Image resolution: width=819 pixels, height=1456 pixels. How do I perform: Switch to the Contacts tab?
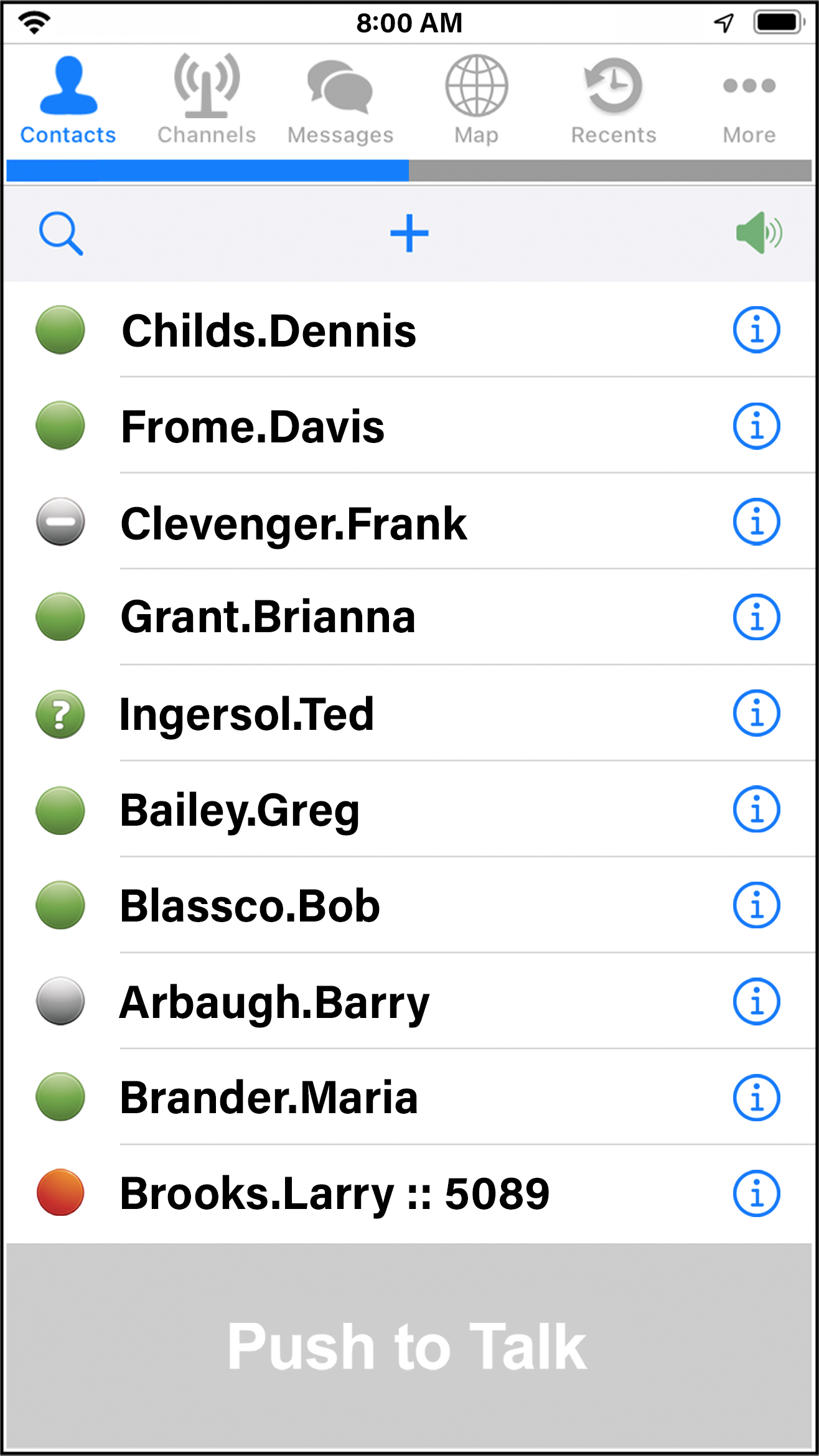tap(68, 100)
